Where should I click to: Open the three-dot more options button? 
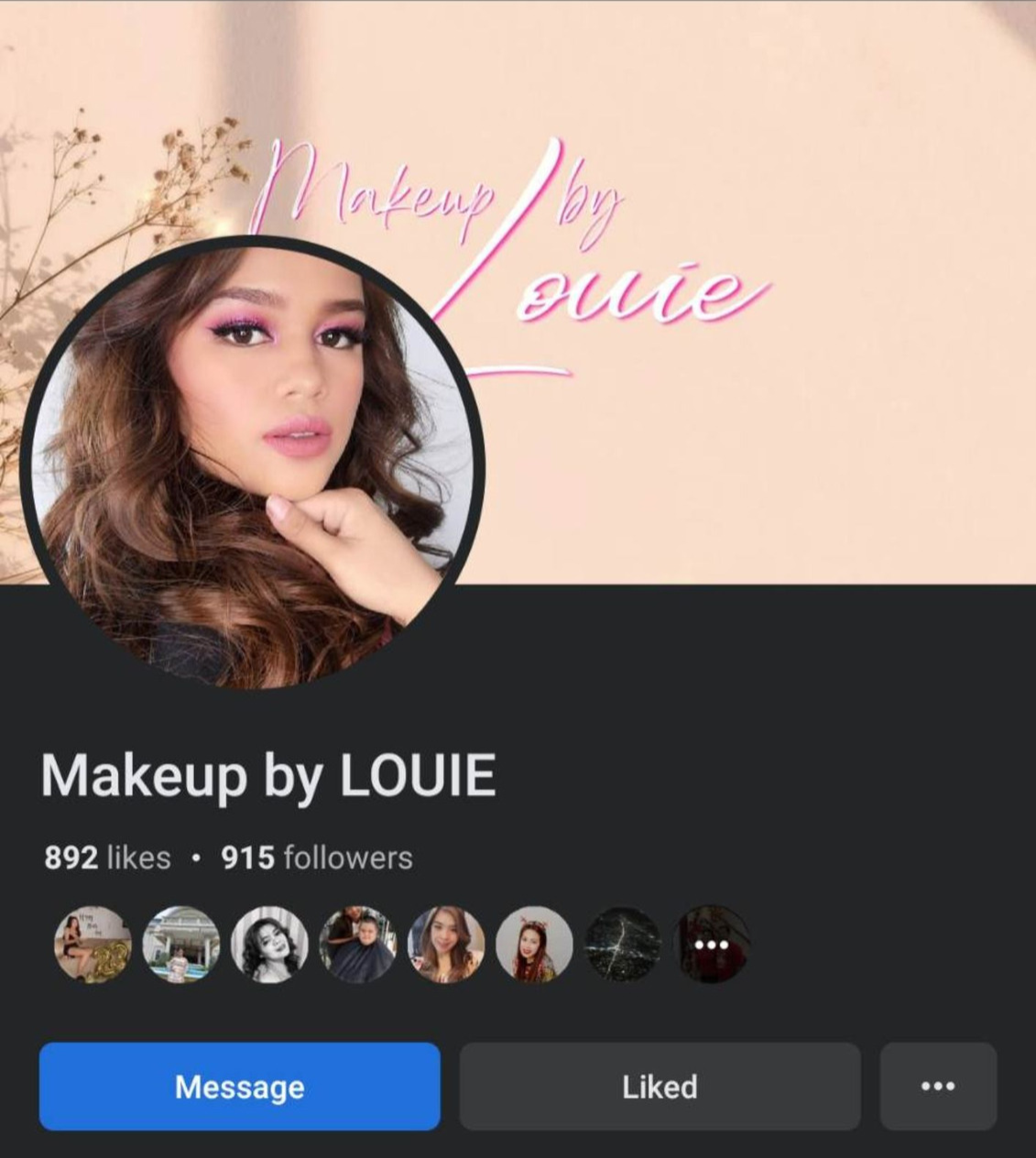pyautogui.click(x=938, y=1087)
